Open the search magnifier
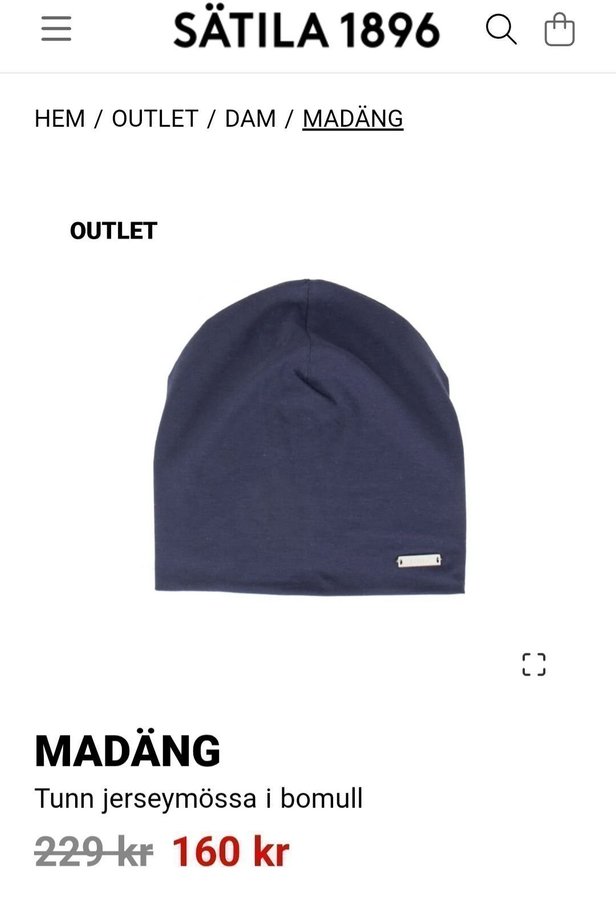 point(501,30)
